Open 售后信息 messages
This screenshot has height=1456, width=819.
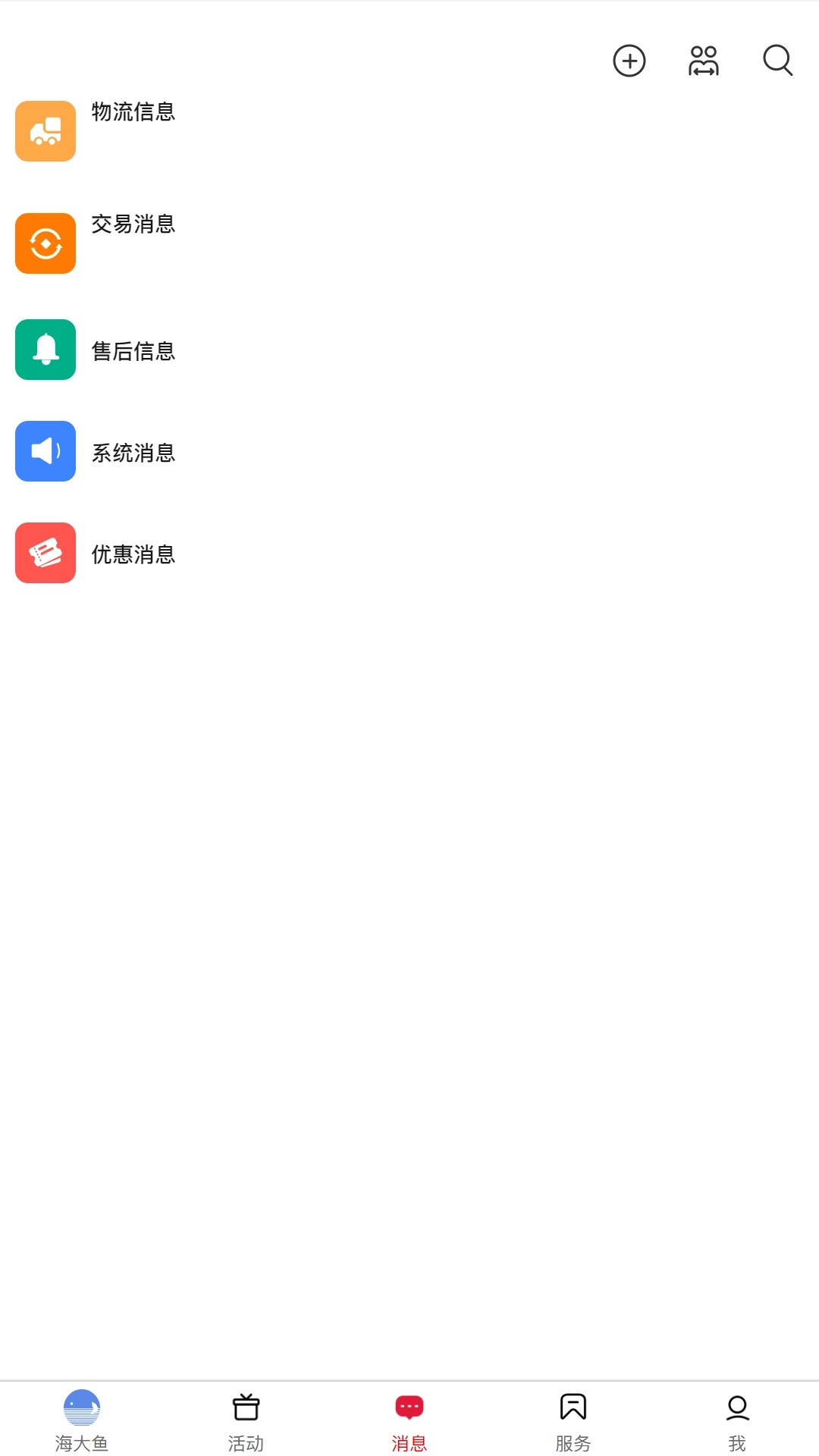point(132,351)
